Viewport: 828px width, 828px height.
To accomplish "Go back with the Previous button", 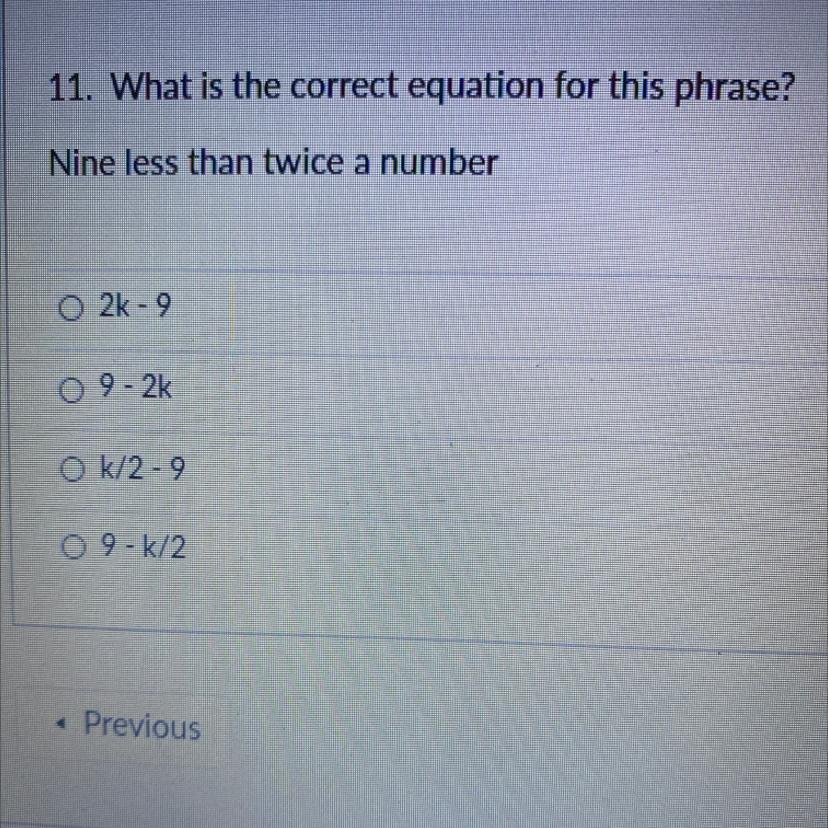I will 129,725.
